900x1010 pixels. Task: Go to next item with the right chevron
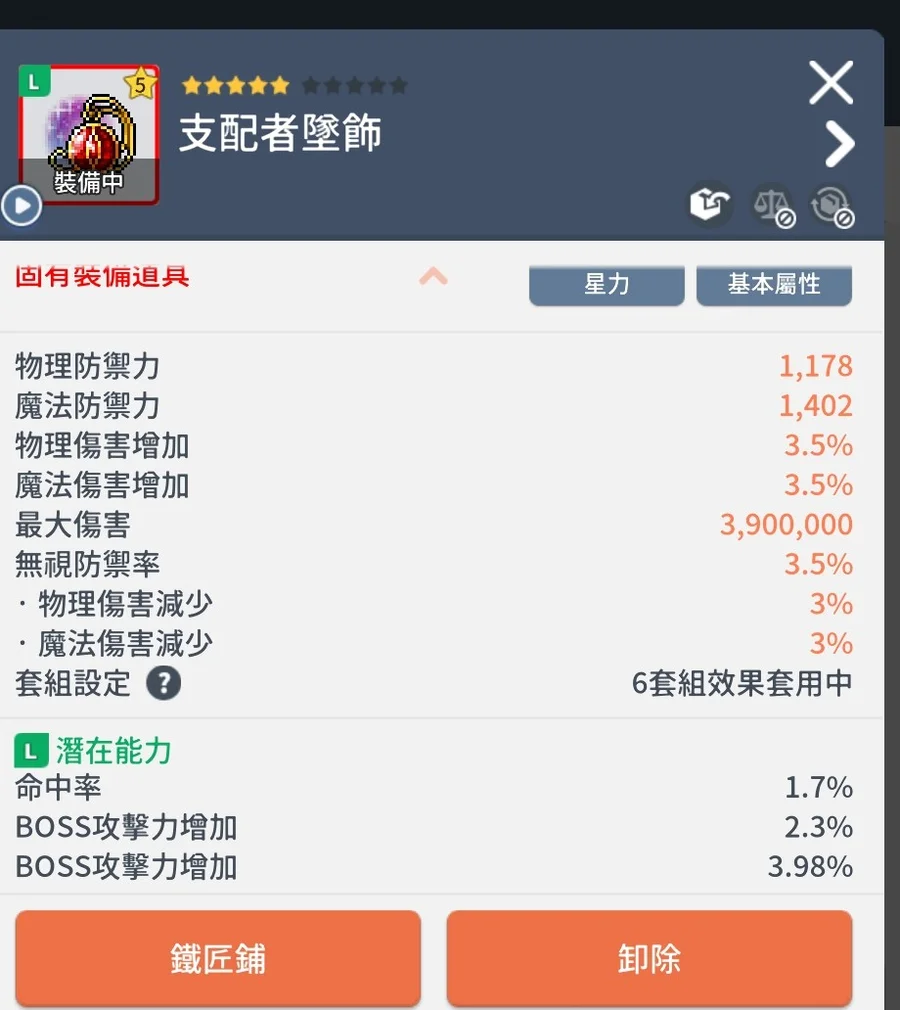(839, 145)
